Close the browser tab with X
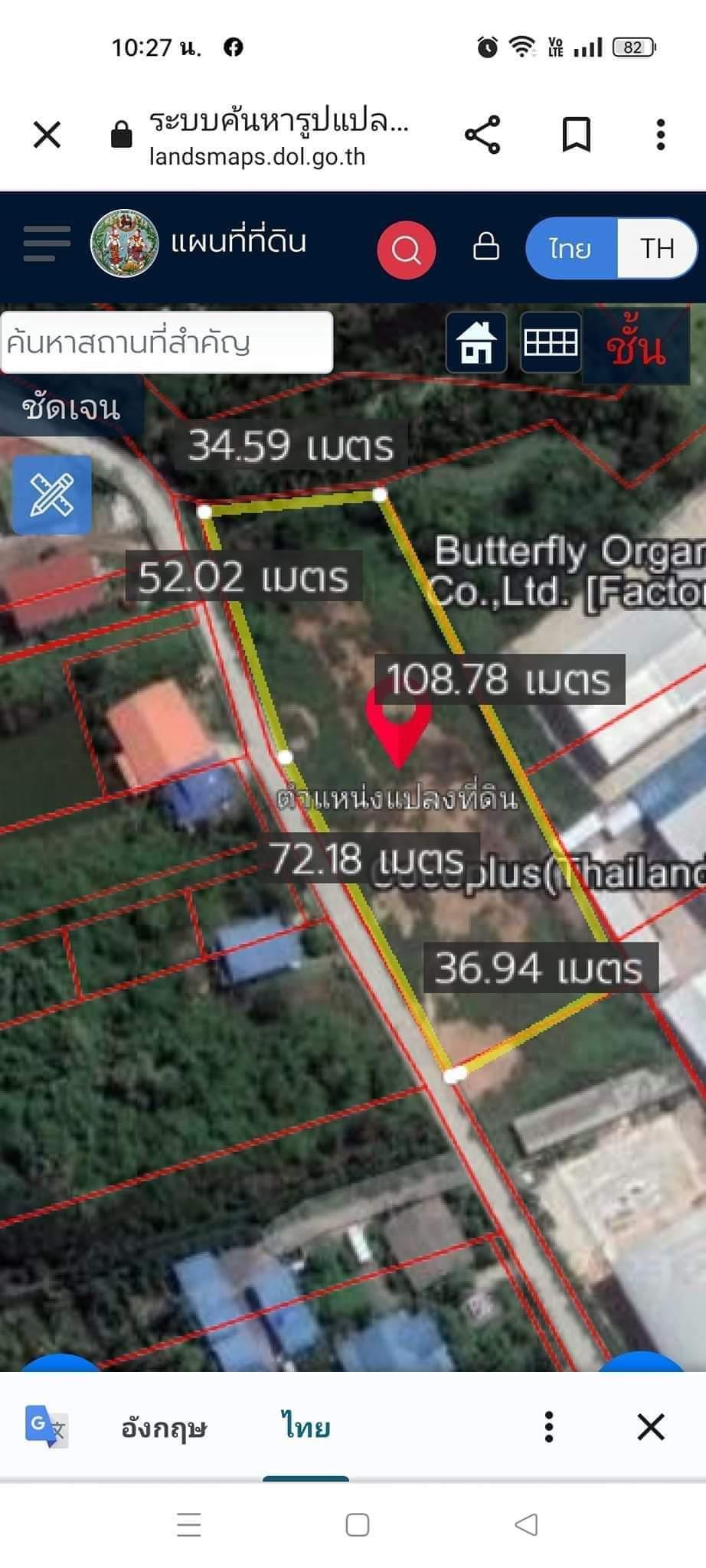This screenshot has height=1568, width=706. [x=47, y=136]
